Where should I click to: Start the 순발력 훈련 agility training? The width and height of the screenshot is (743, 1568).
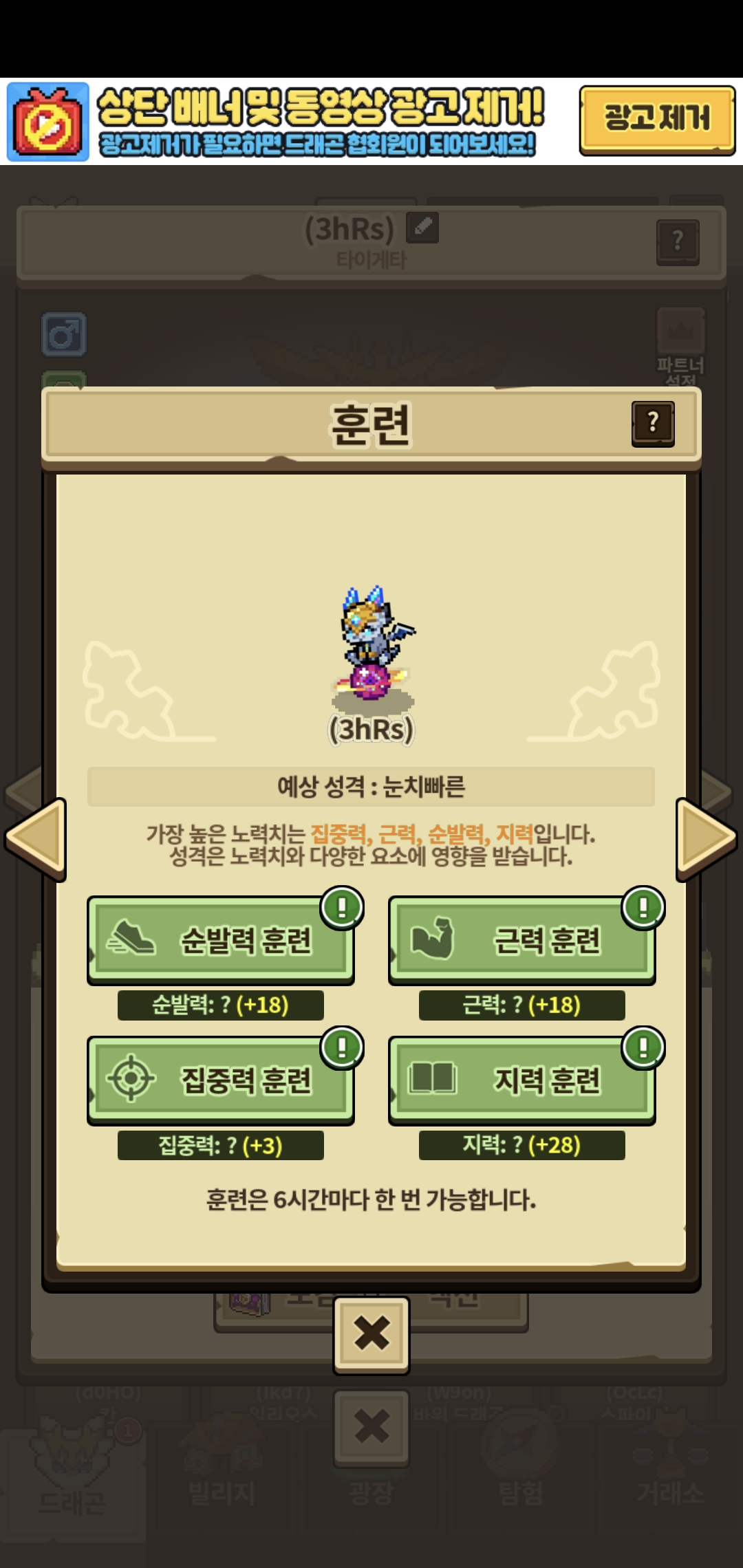[220, 939]
